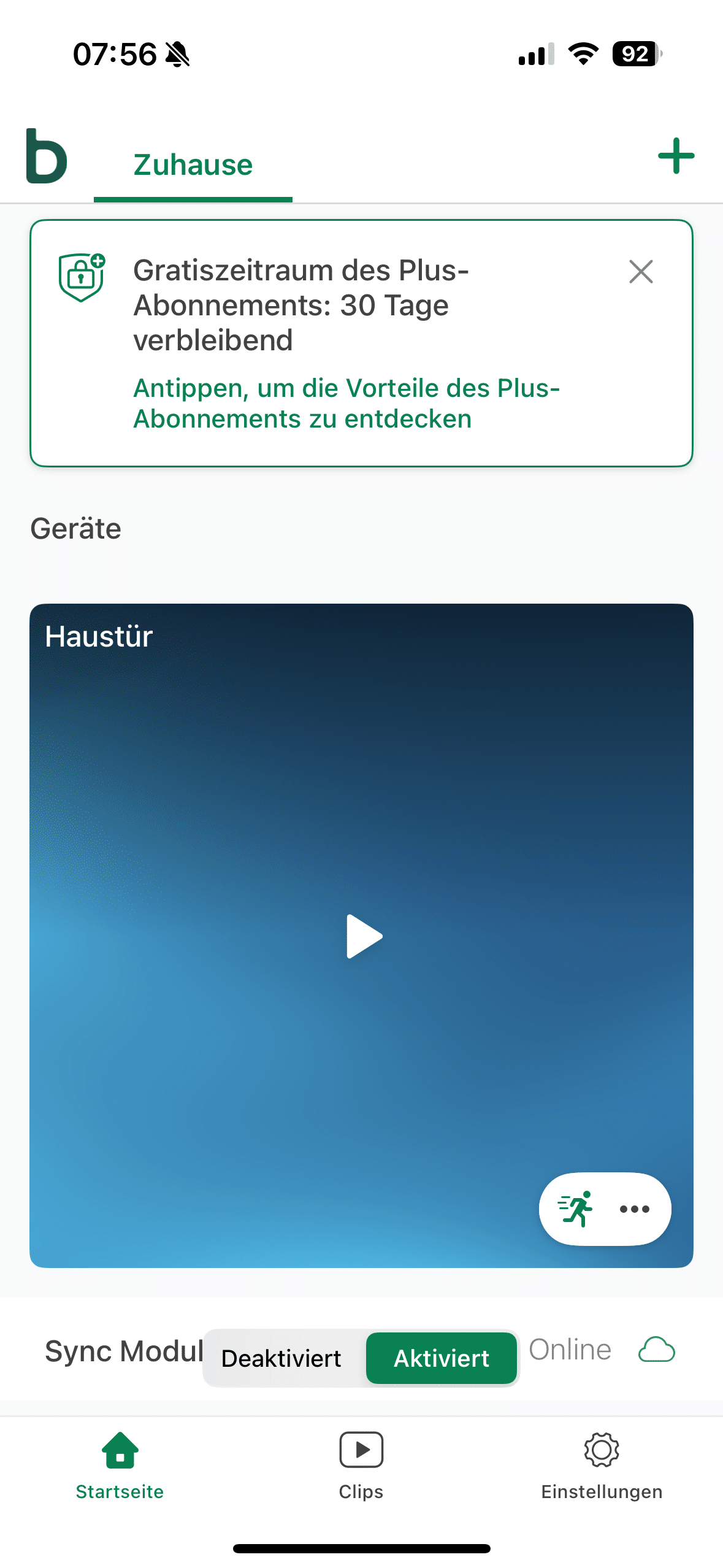Image resolution: width=723 pixels, height=1568 pixels.
Task: Select the Zuhause system tab
Action: 193,165
